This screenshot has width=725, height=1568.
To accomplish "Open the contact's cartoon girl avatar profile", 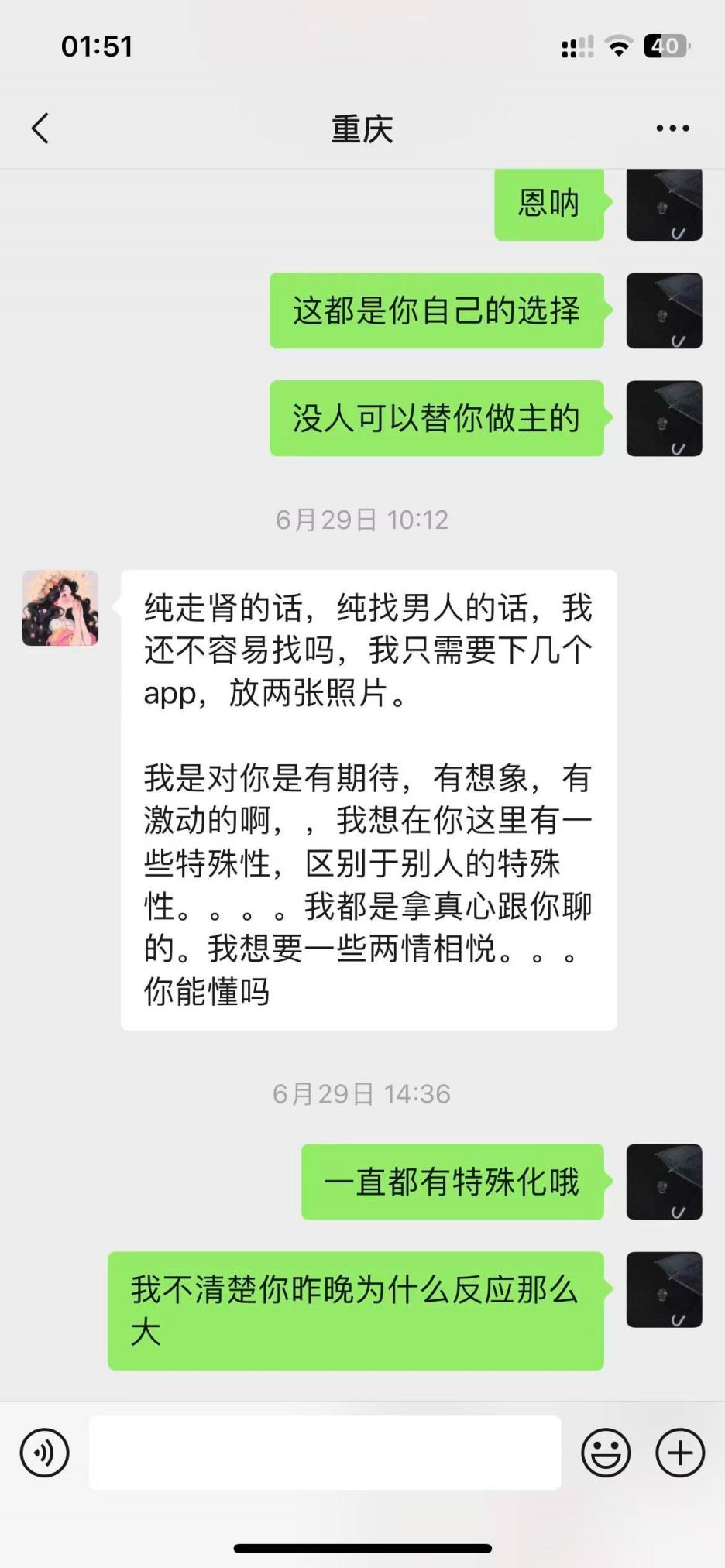I will tap(60, 609).
